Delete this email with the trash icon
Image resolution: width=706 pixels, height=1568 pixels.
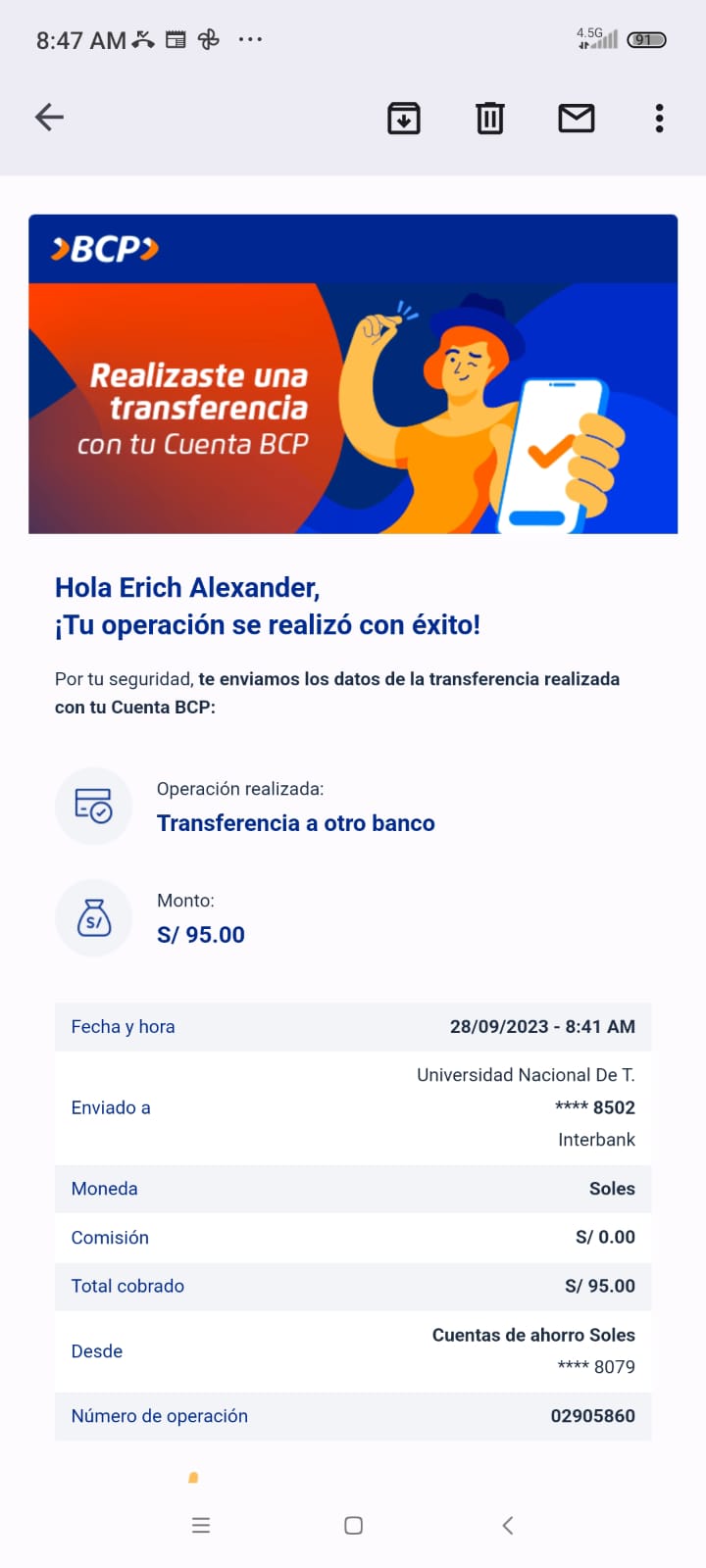pos(489,118)
